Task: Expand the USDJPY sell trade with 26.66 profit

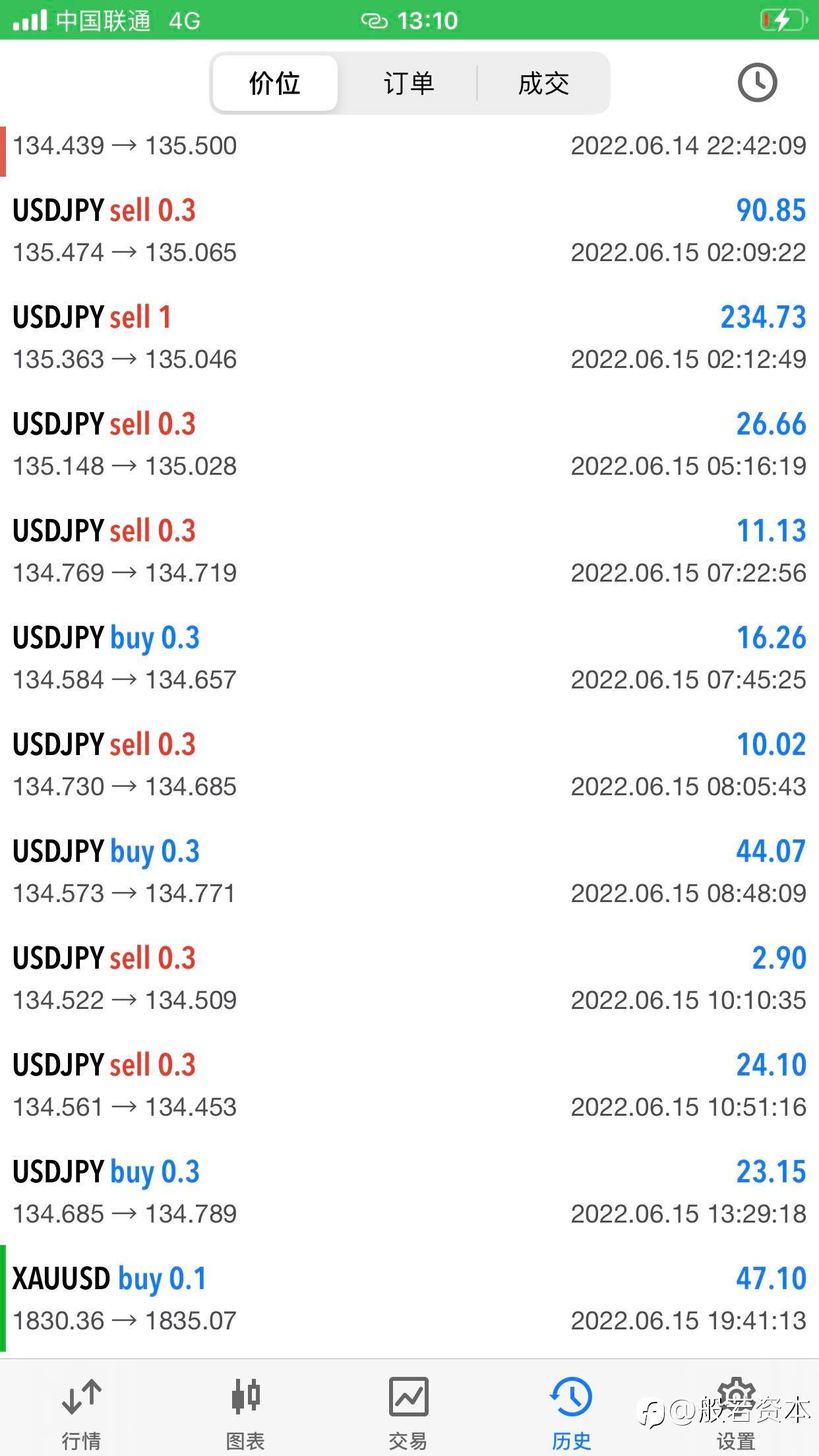Action: [x=409, y=444]
